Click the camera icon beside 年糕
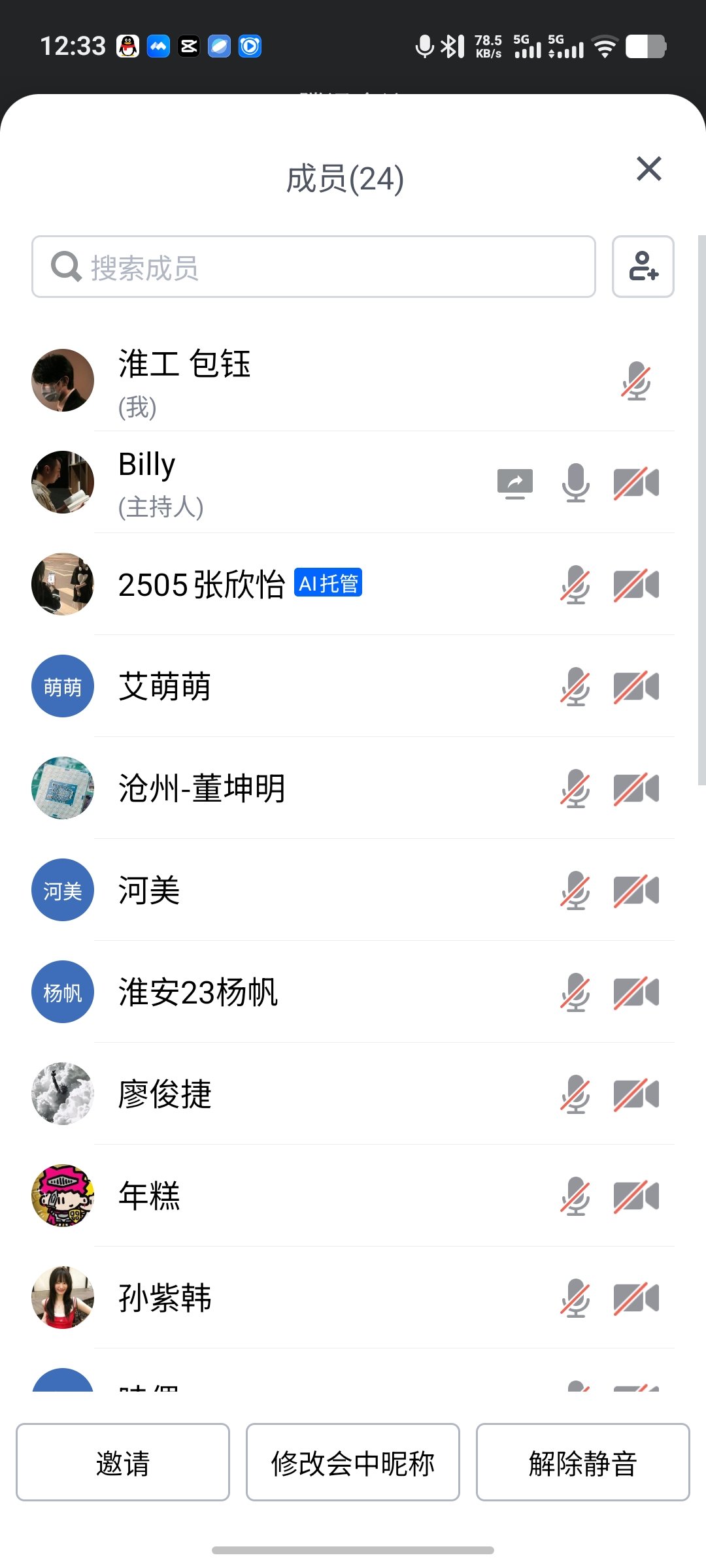Image resolution: width=706 pixels, height=1568 pixels. coord(637,1196)
